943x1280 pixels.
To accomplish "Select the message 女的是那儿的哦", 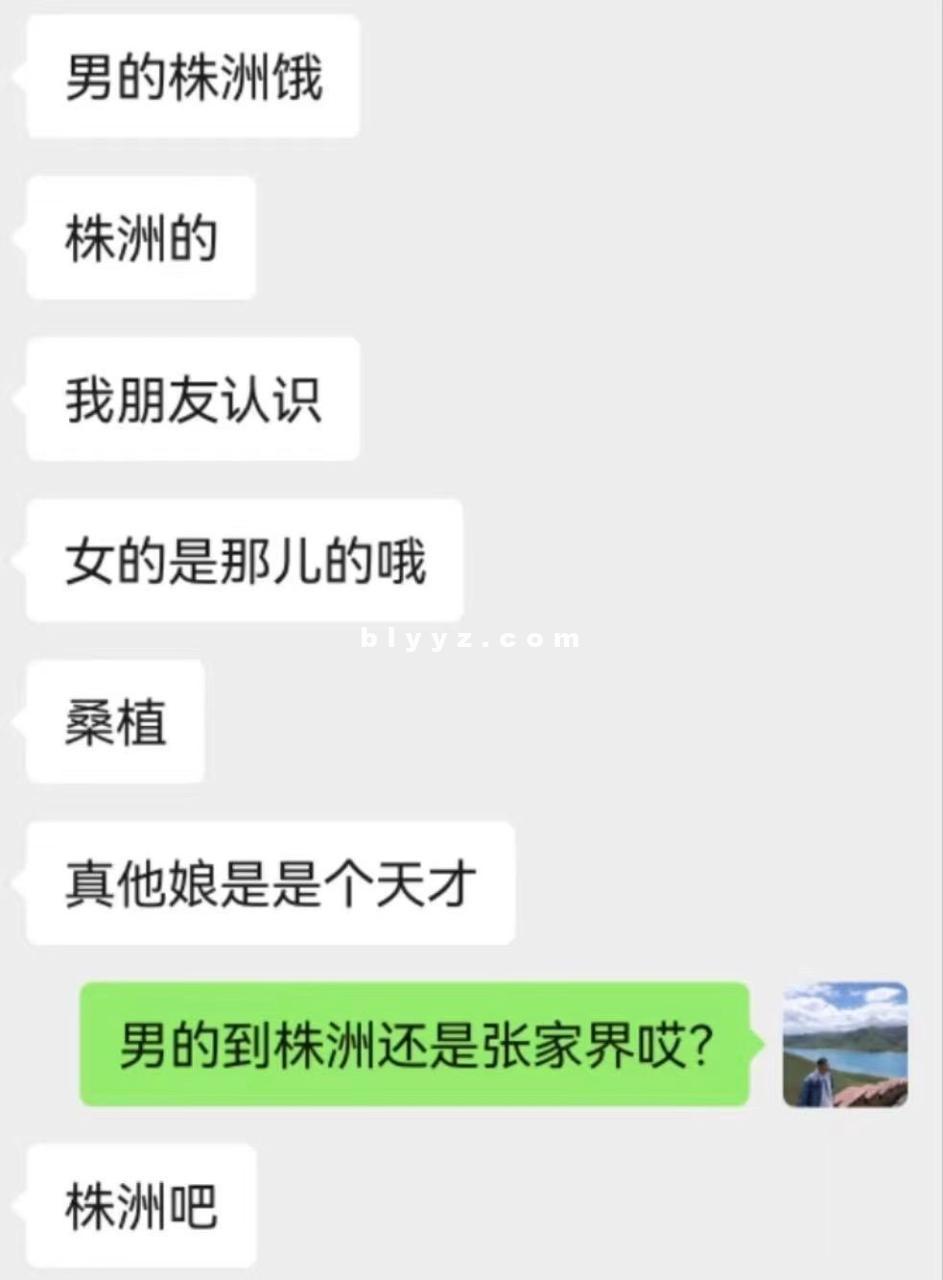I will [x=245, y=560].
